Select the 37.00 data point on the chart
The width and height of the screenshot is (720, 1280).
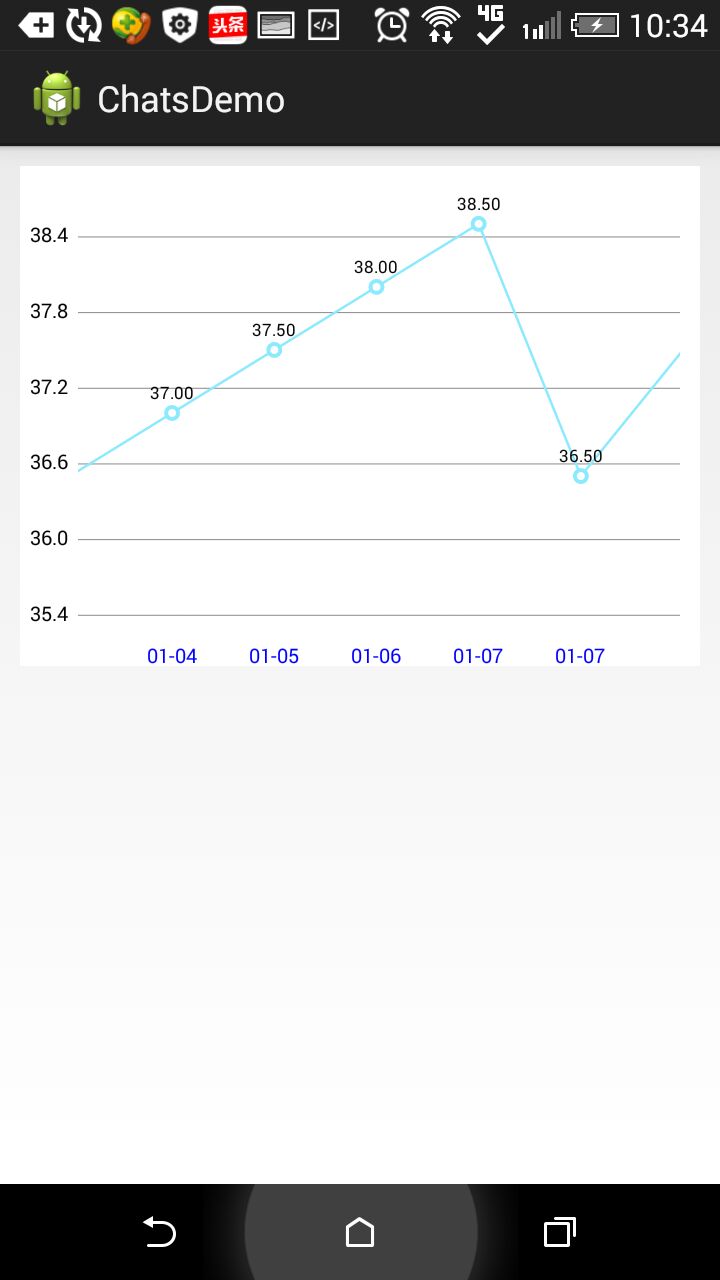pyautogui.click(x=172, y=413)
